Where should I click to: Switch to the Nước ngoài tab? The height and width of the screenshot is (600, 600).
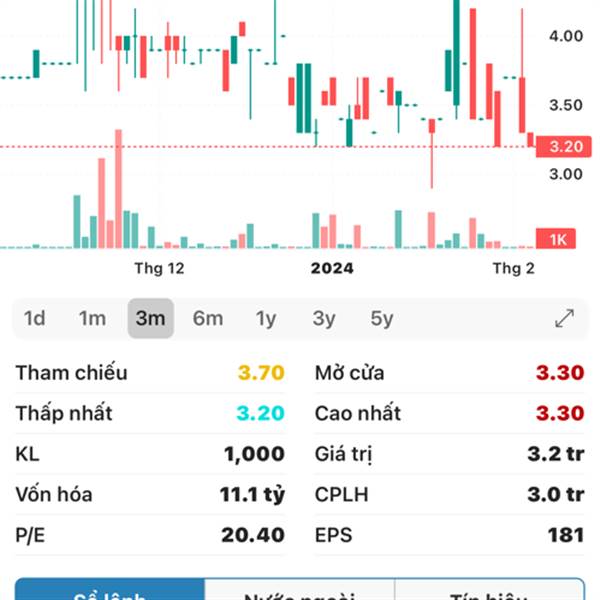[300, 592]
